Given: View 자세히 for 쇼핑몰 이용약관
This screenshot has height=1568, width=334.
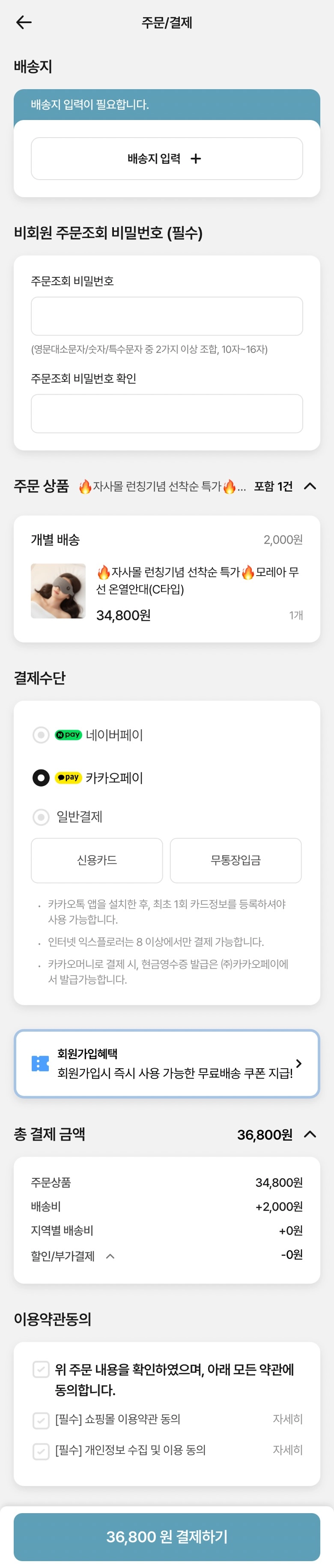Looking at the screenshot, I should coord(287,1419).
